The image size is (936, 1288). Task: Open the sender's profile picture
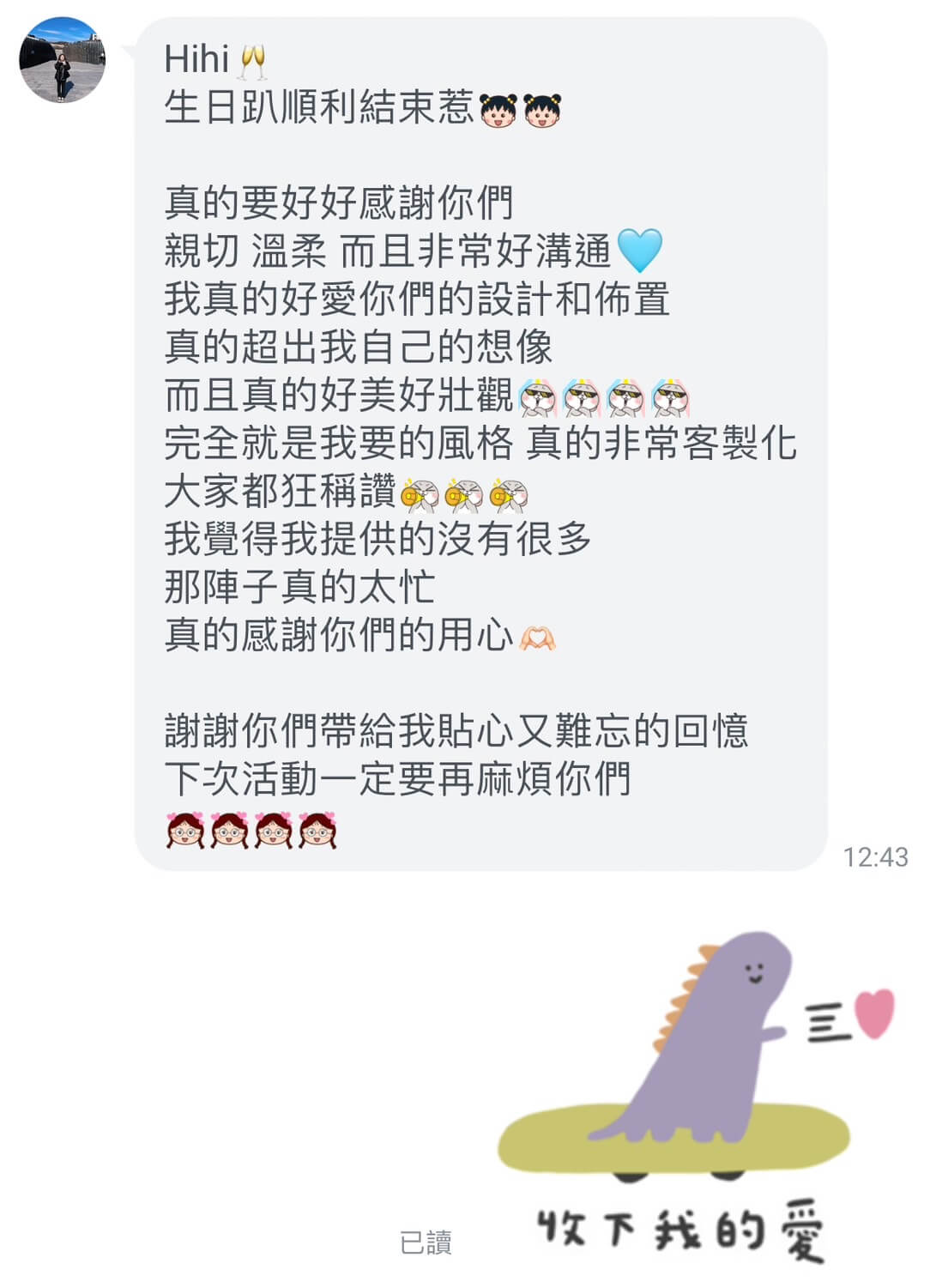click(62, 60)
